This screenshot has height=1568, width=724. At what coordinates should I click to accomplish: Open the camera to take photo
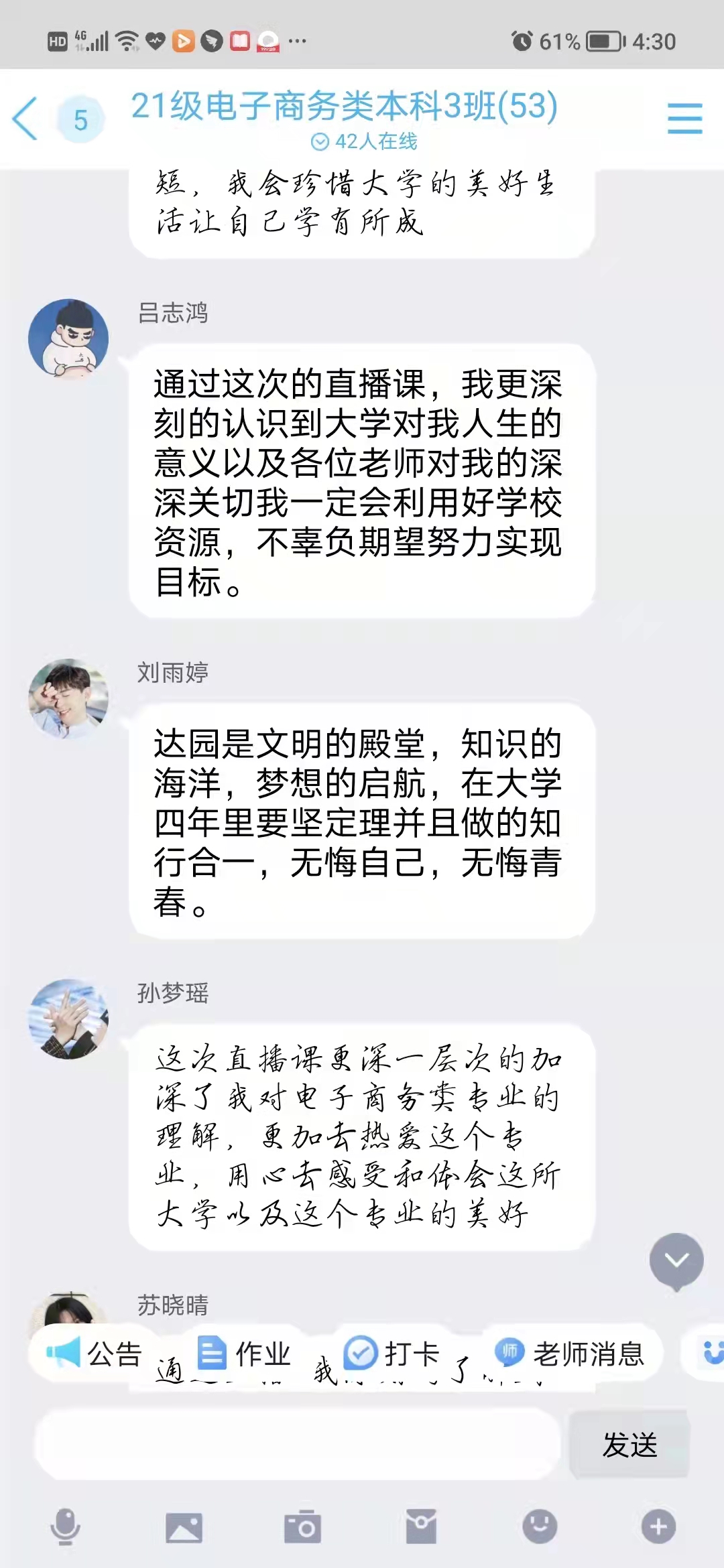pyautogui.click(x=302, y=1527)
